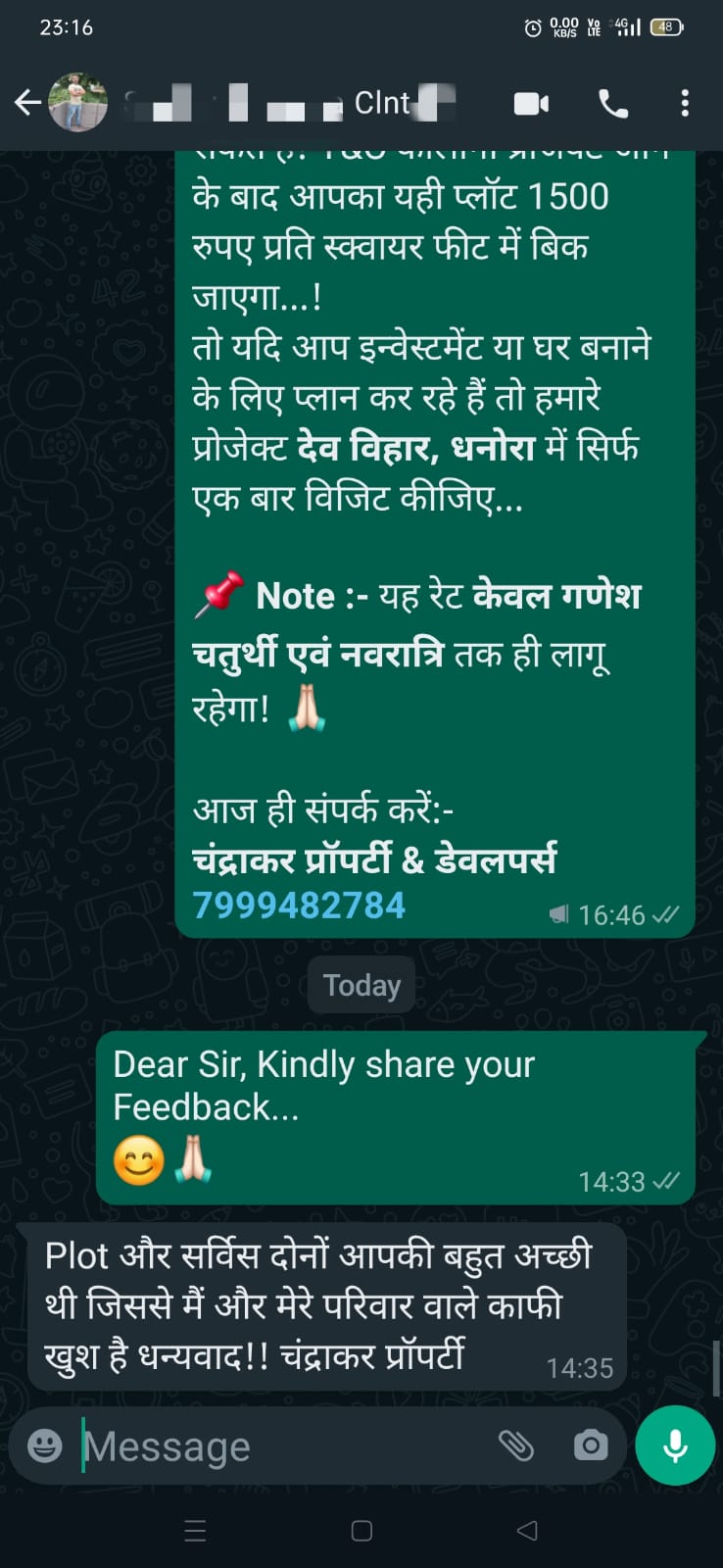Start a video call
Viewport: 723px width, 1568px height.
coord(531,104)
